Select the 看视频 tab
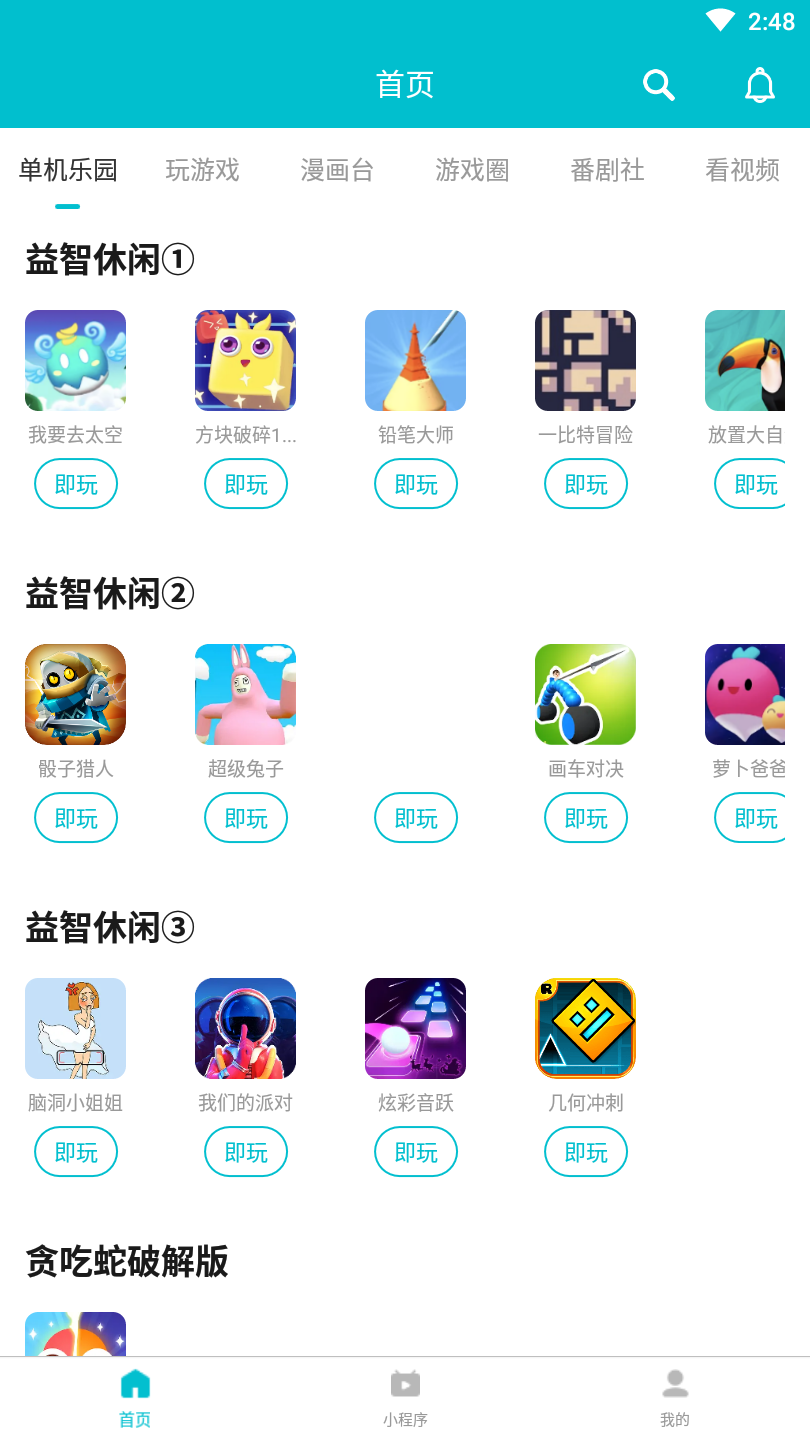The height and width of the screenshot is (1440, 810). 742,170
